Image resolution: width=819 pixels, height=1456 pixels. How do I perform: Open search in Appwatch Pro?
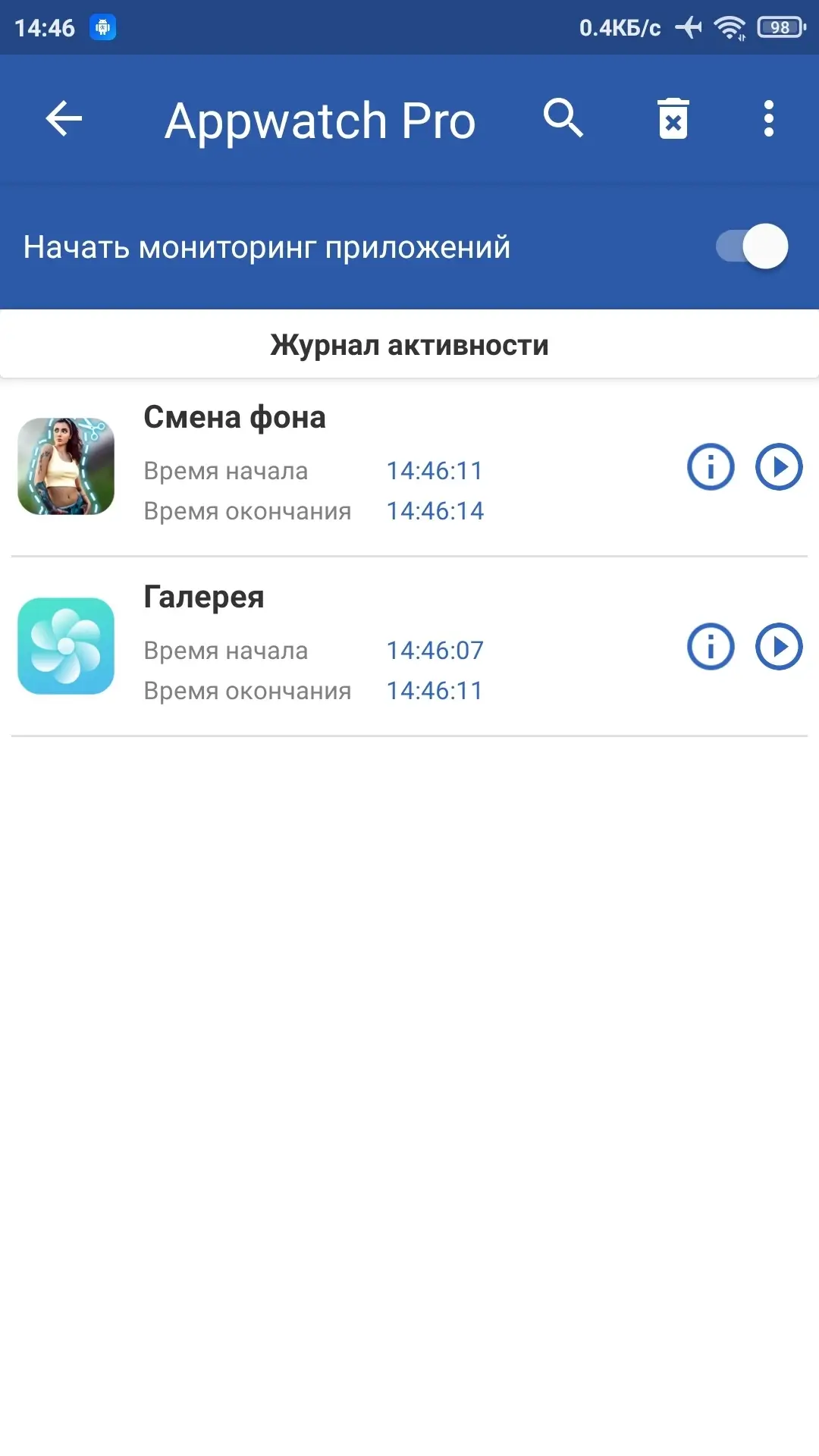pyautogui.click(x=563, y=118)
